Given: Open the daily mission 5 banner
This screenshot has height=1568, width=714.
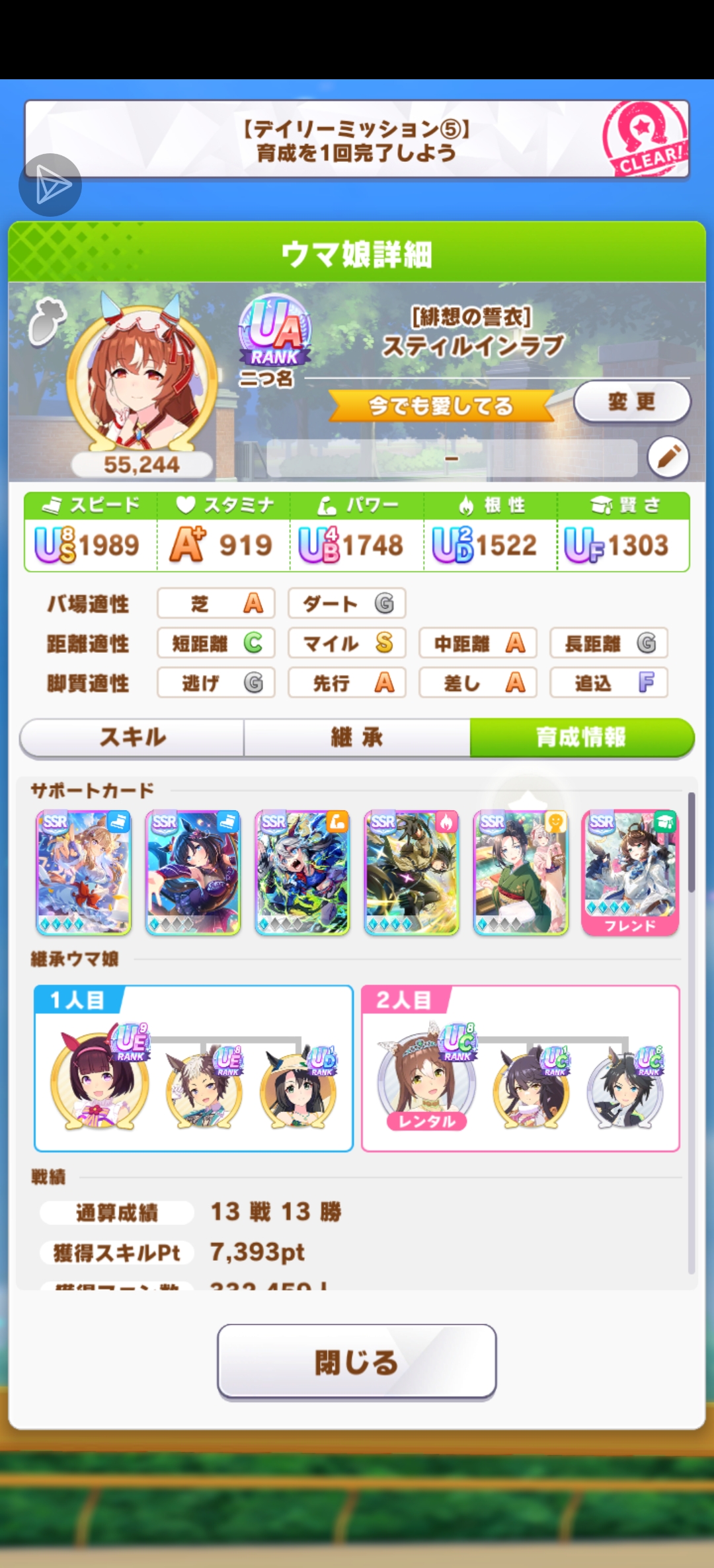Looking at the screenshot, I should 356,140.
